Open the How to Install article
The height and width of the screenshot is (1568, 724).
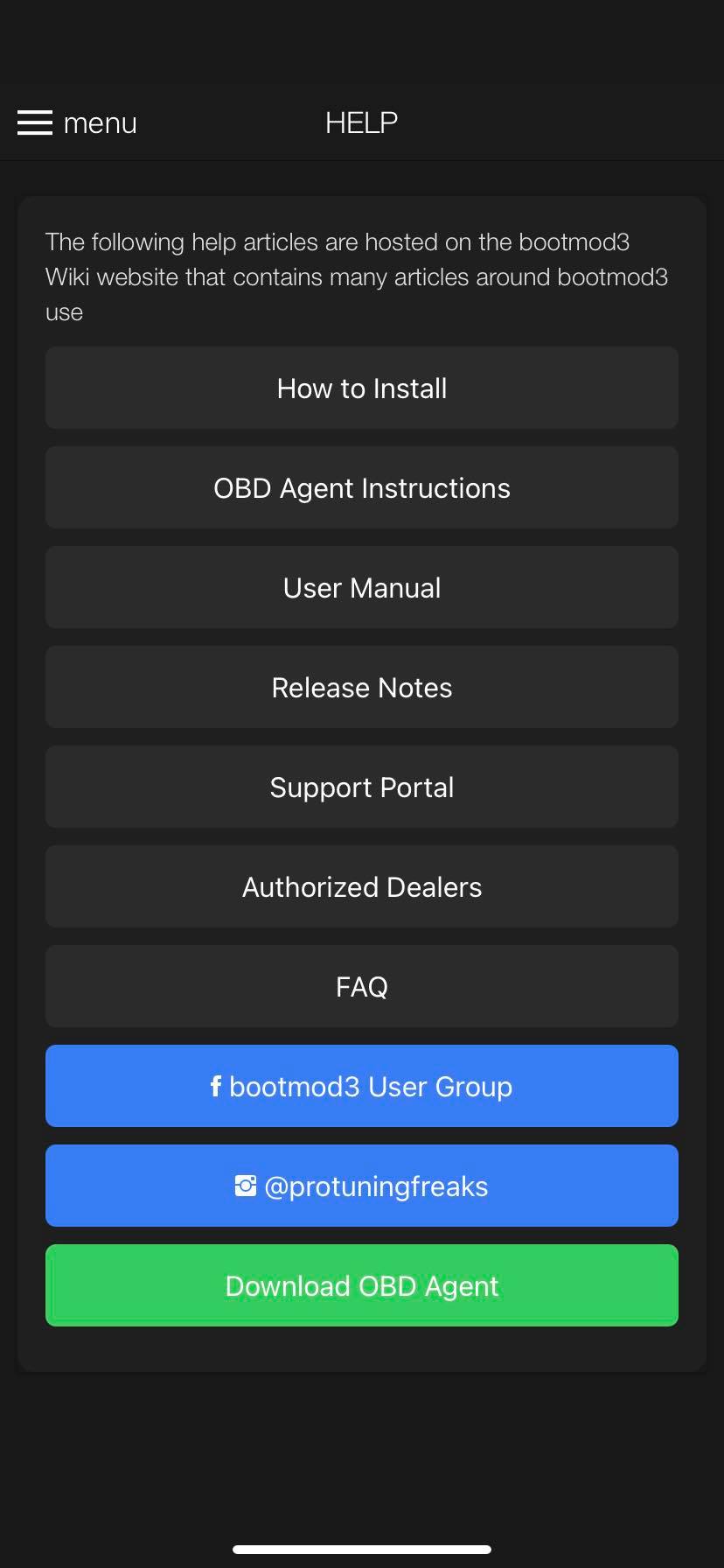coord(362,388)
